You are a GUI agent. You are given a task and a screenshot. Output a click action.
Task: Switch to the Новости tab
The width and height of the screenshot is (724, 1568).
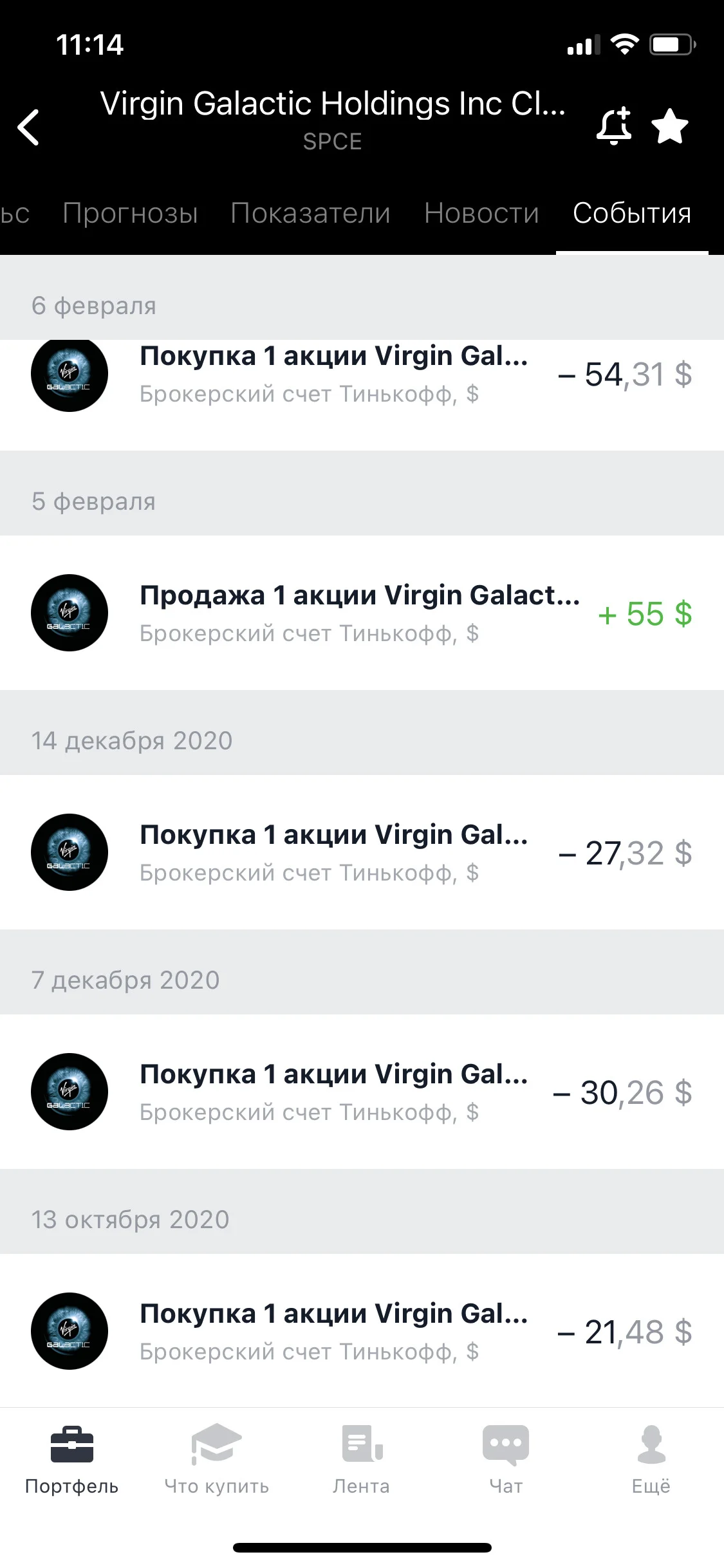pos(481,213)
